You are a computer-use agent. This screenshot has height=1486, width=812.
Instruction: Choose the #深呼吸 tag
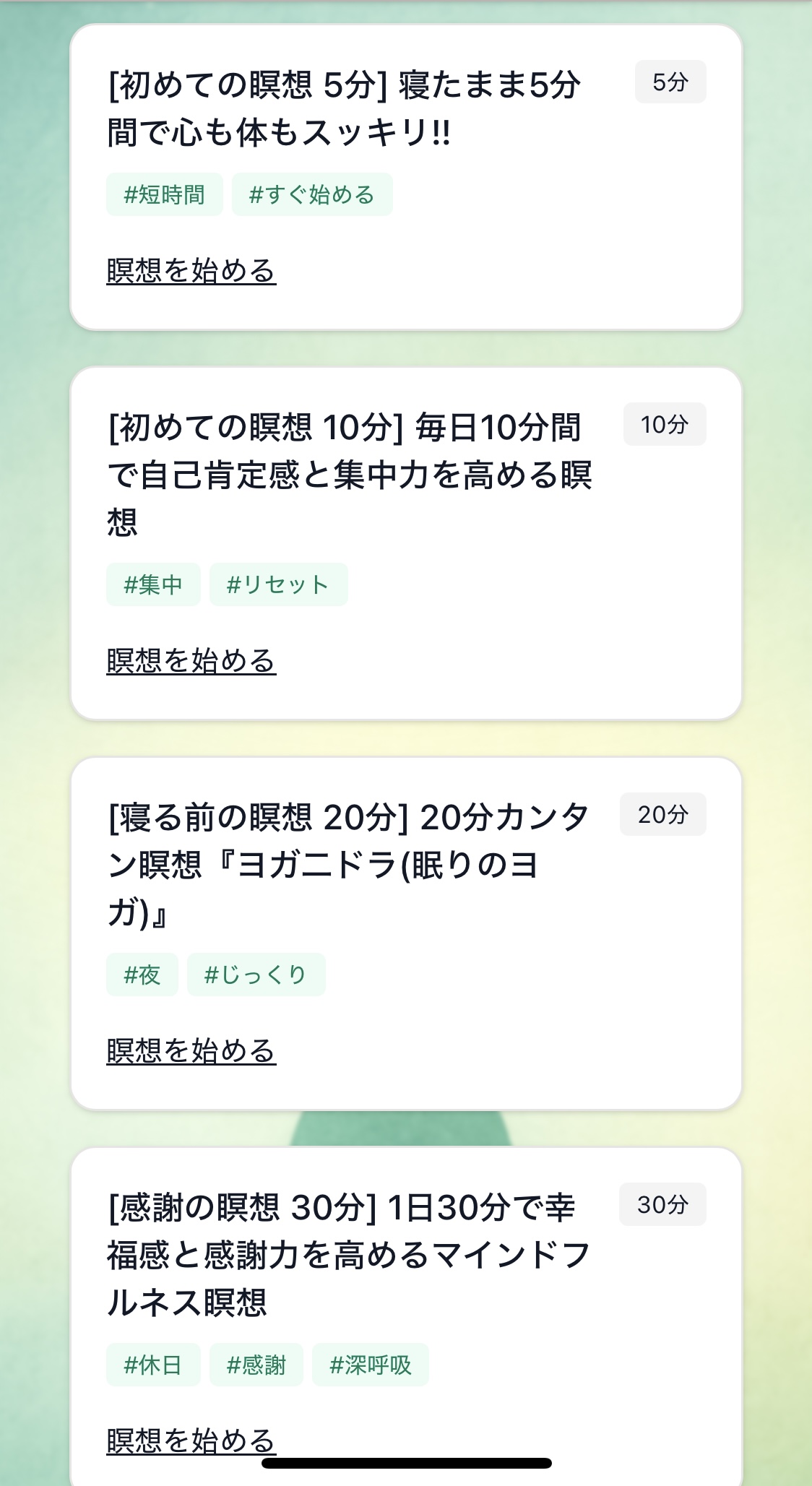point(371,1365)
